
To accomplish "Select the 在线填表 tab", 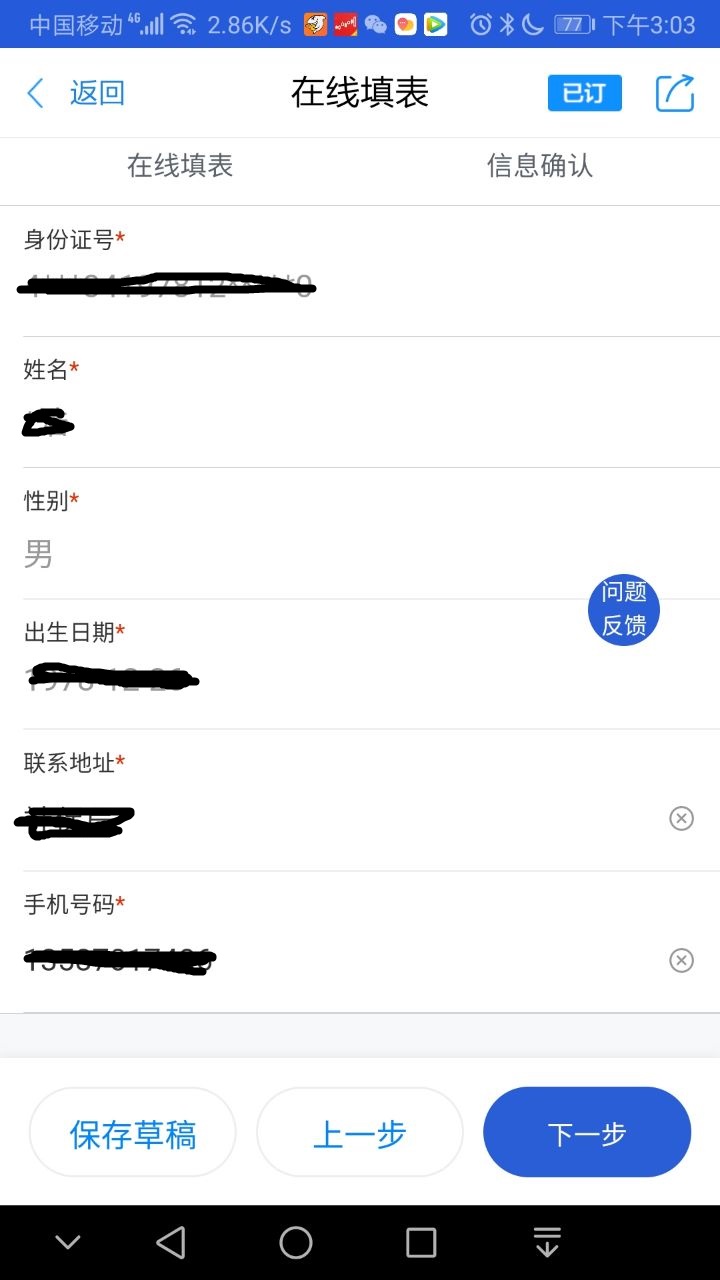I will 180,166.
